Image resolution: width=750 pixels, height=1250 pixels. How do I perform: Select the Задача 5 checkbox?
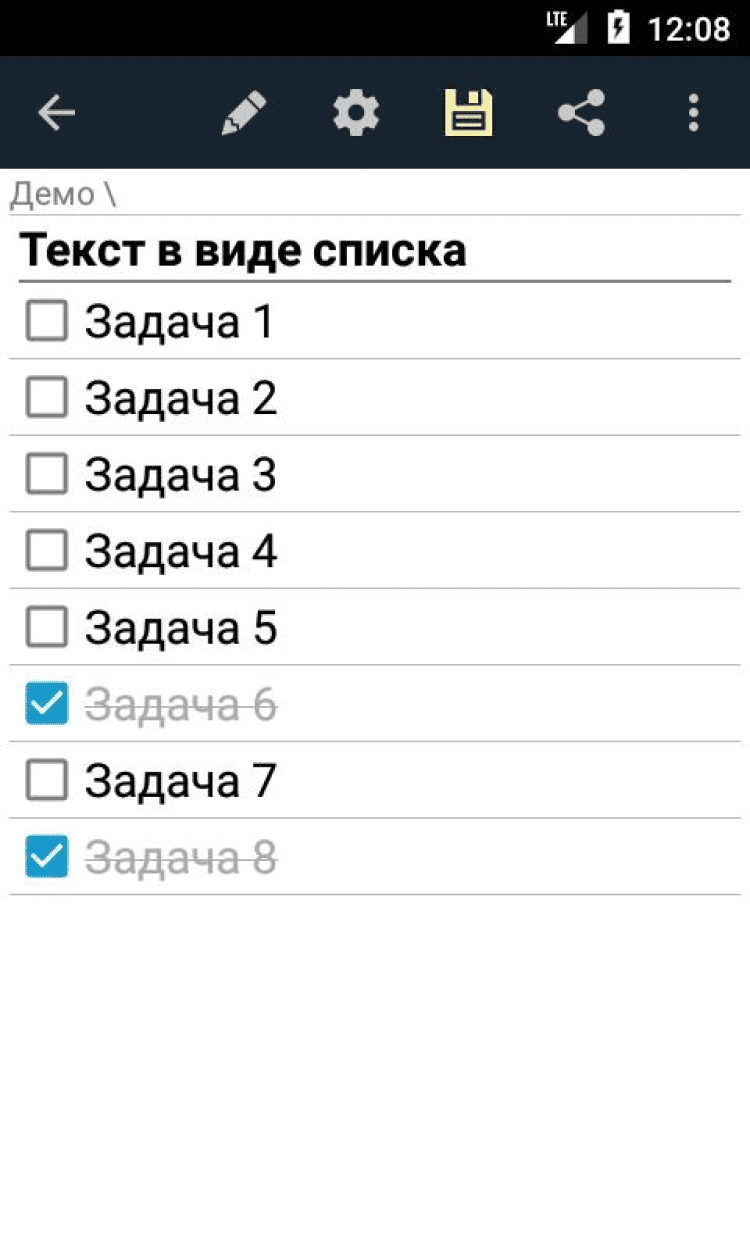47,628
